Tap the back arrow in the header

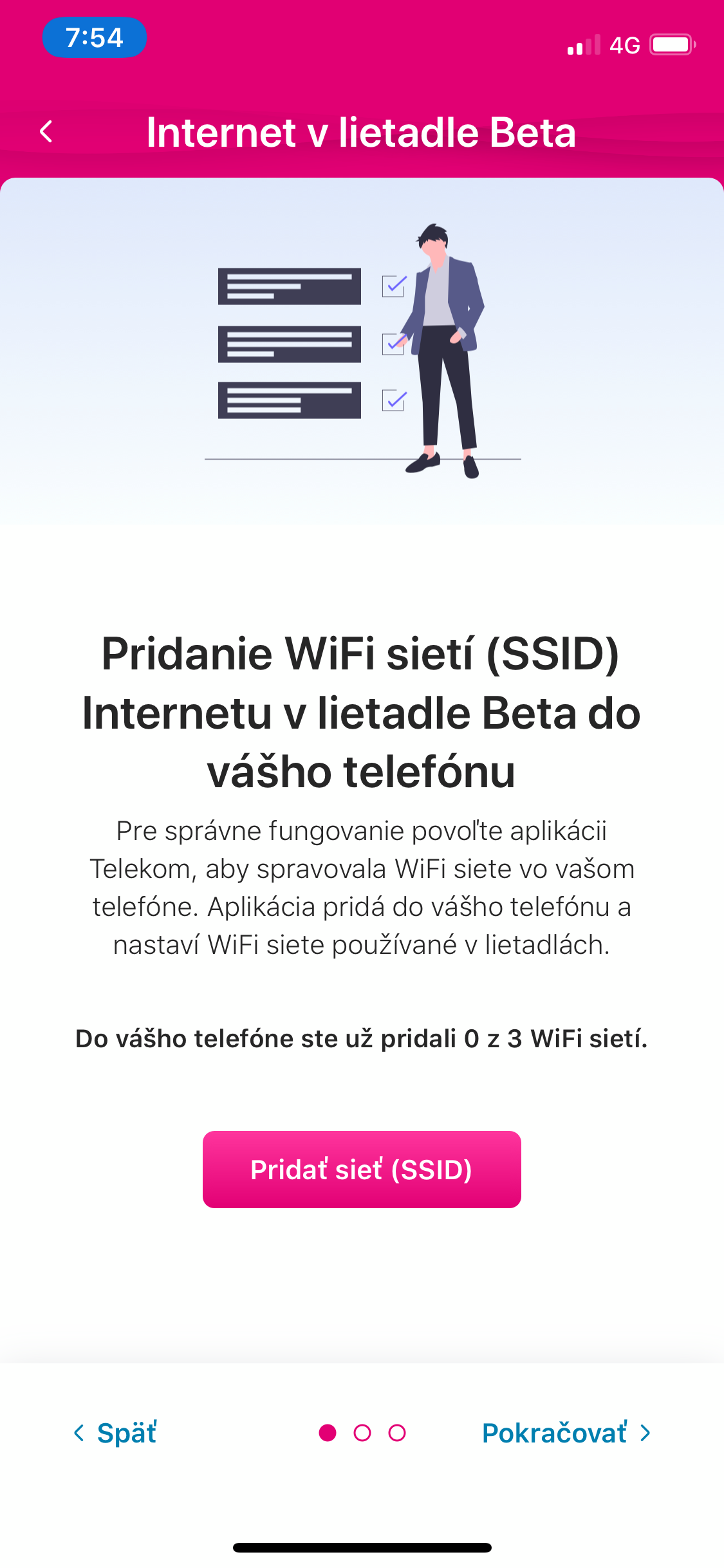pyautogui.click(x=46, y=132)
